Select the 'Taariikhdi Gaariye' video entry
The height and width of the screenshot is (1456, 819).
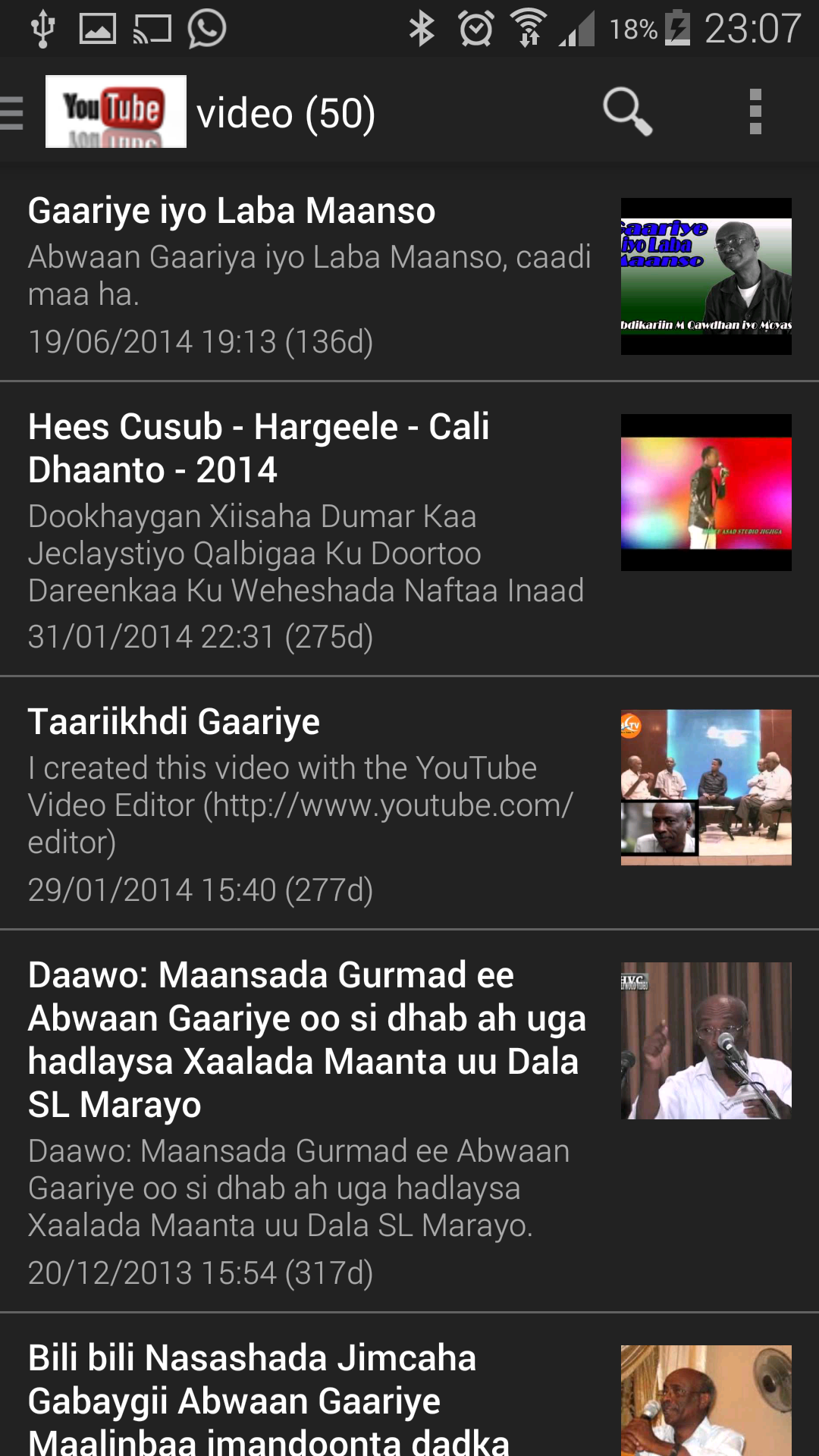[x=303, y=796]
